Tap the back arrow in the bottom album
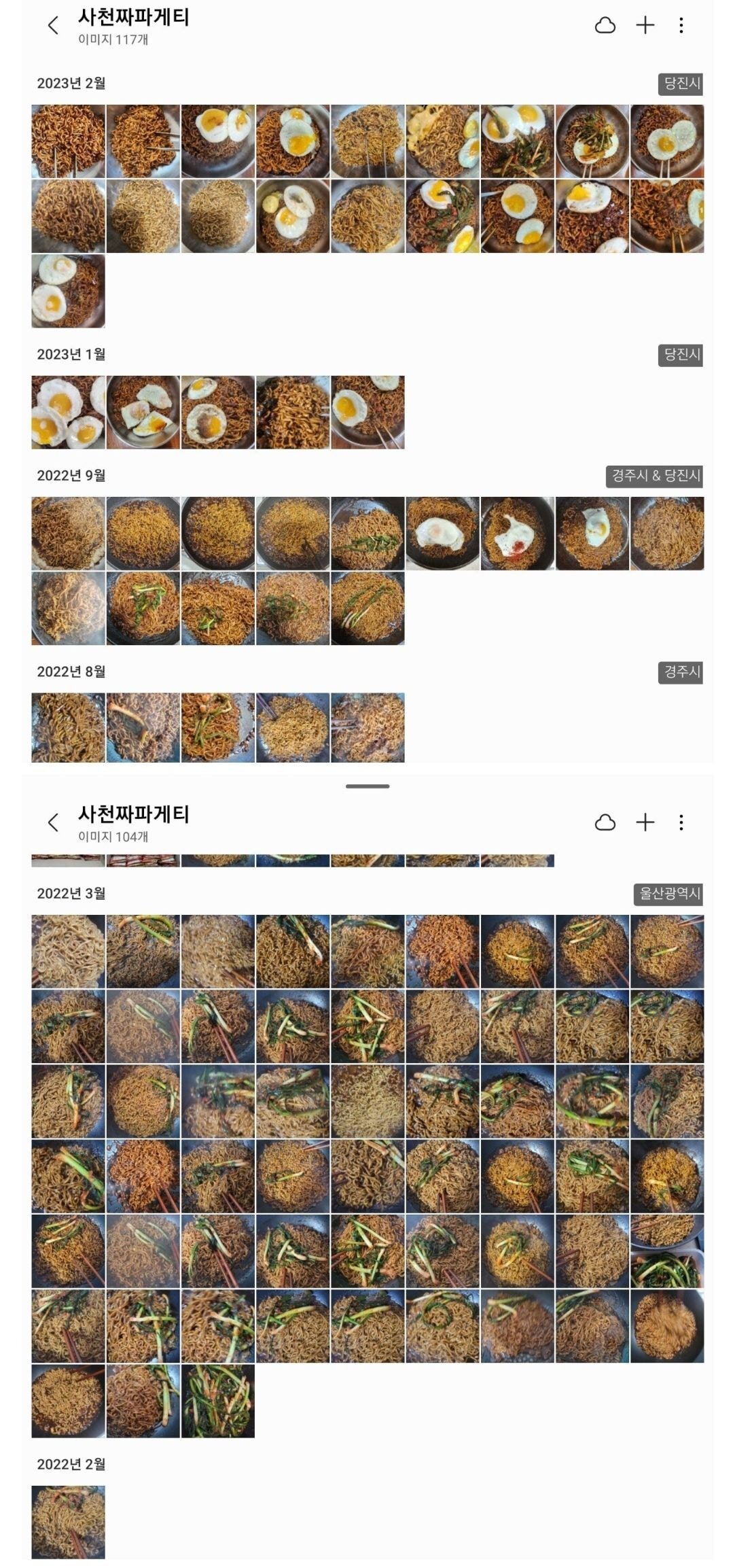Viewport: 733px width, 1568px height. 52,822
